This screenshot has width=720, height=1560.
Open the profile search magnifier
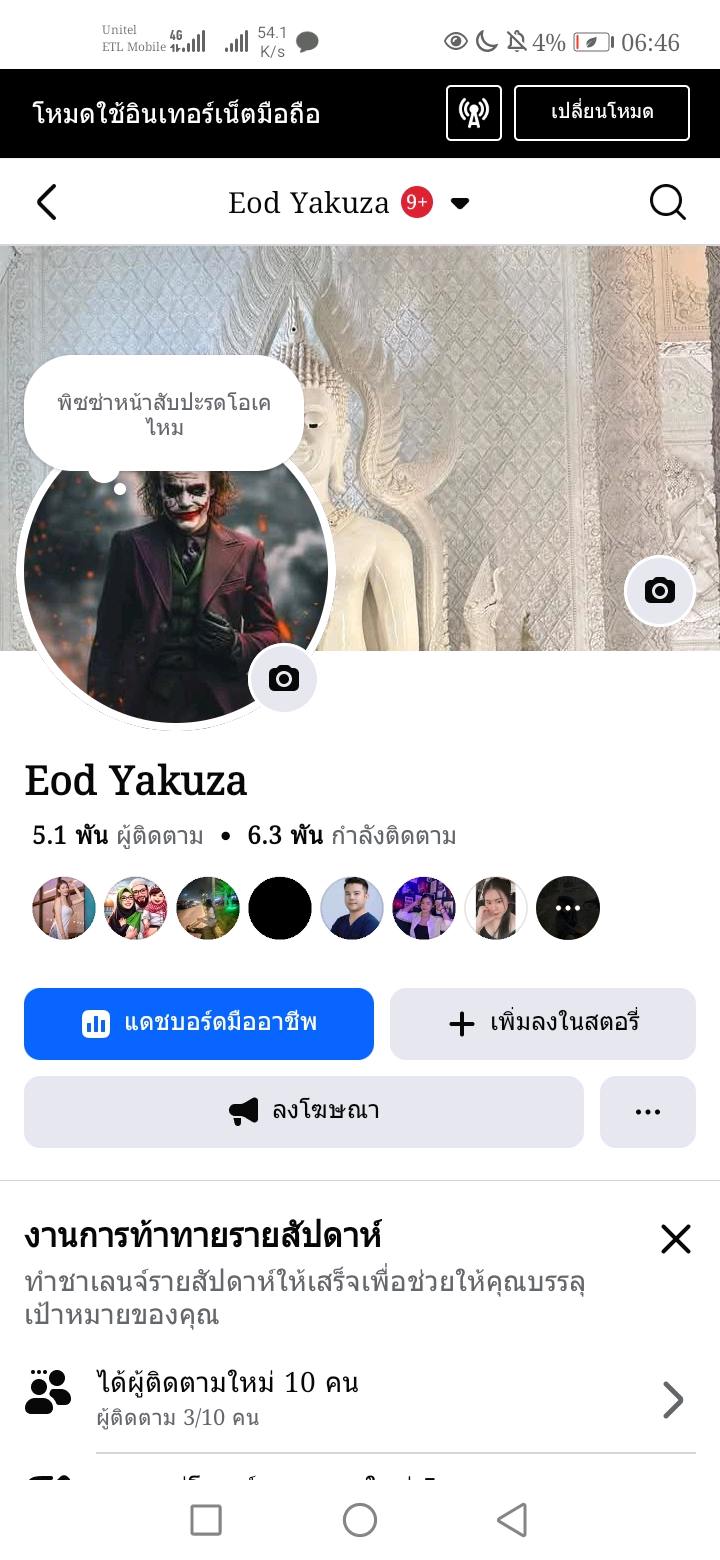coord(667,202)
